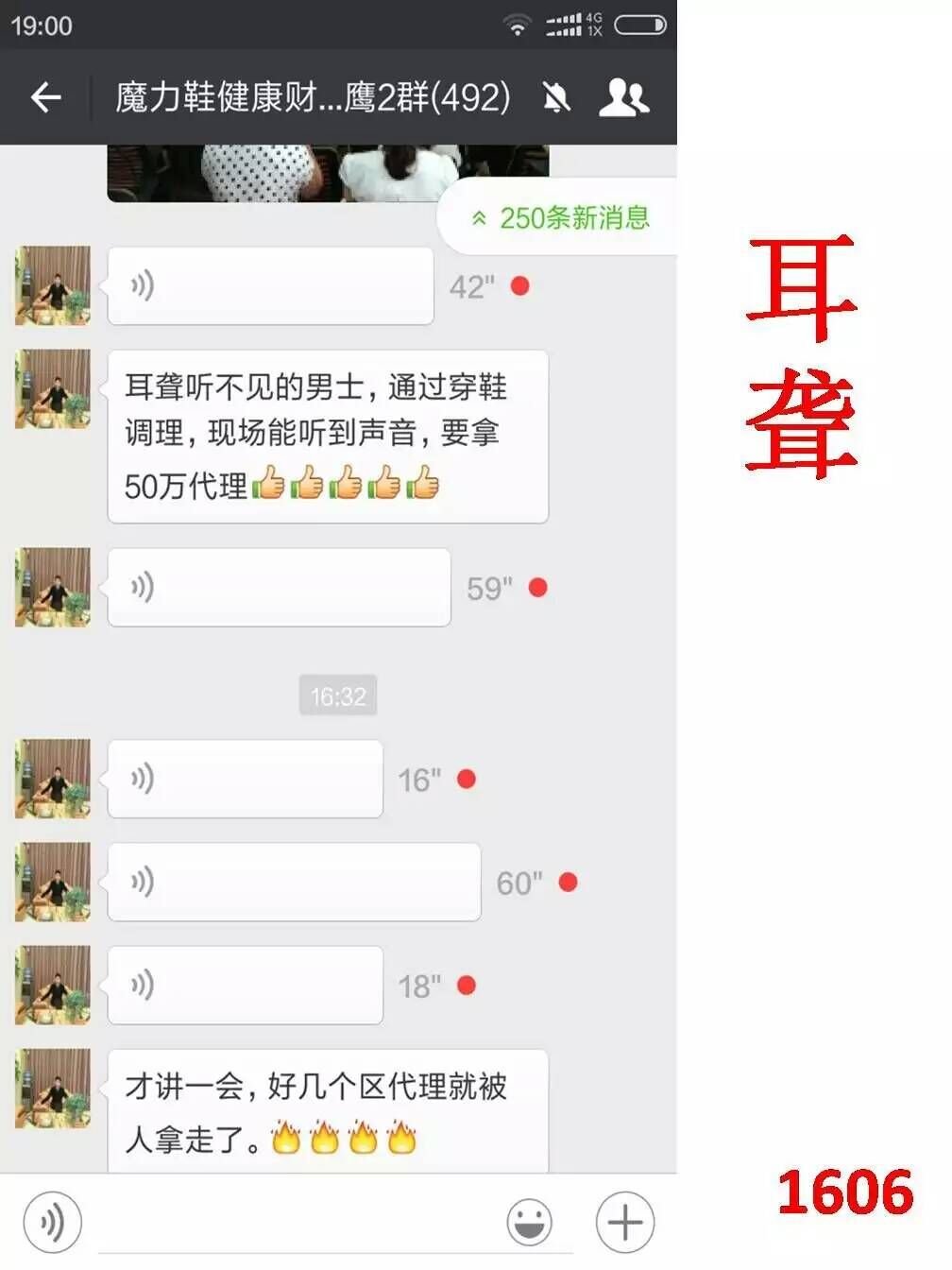Play the 59-second voice message

tap(279, 588)
